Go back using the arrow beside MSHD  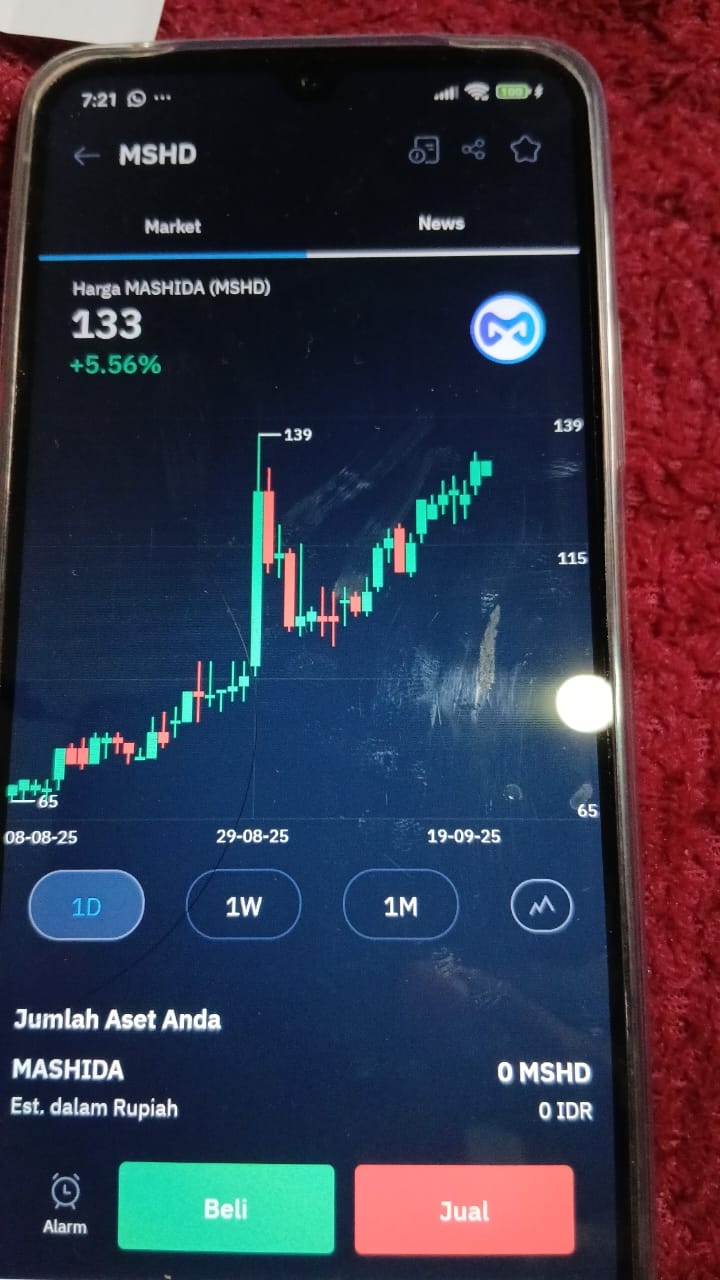pos(87,155)
